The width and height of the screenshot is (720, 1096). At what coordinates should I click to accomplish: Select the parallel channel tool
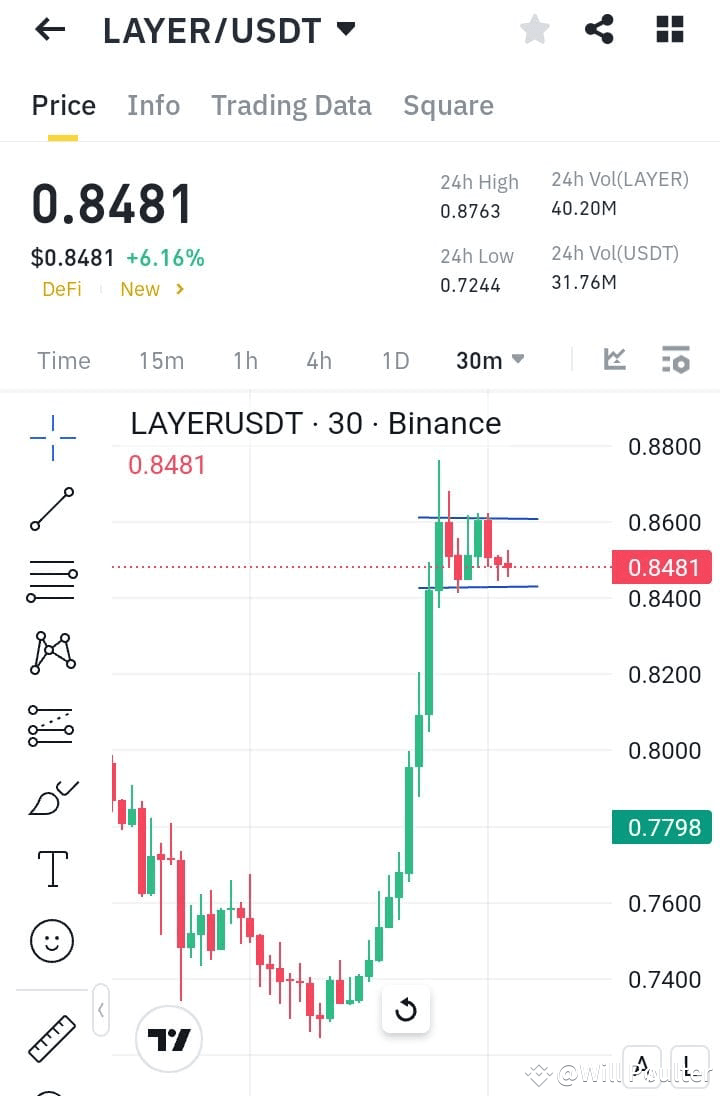[x=51, y=724]
